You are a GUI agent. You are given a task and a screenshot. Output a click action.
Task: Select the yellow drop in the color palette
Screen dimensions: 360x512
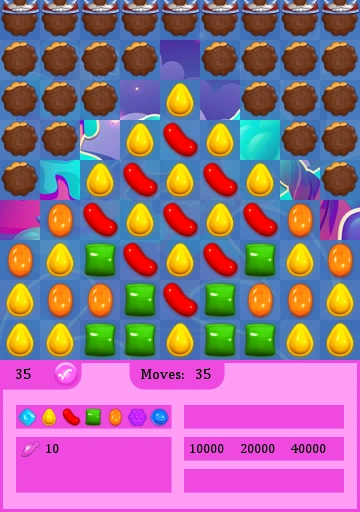(49, 417)
